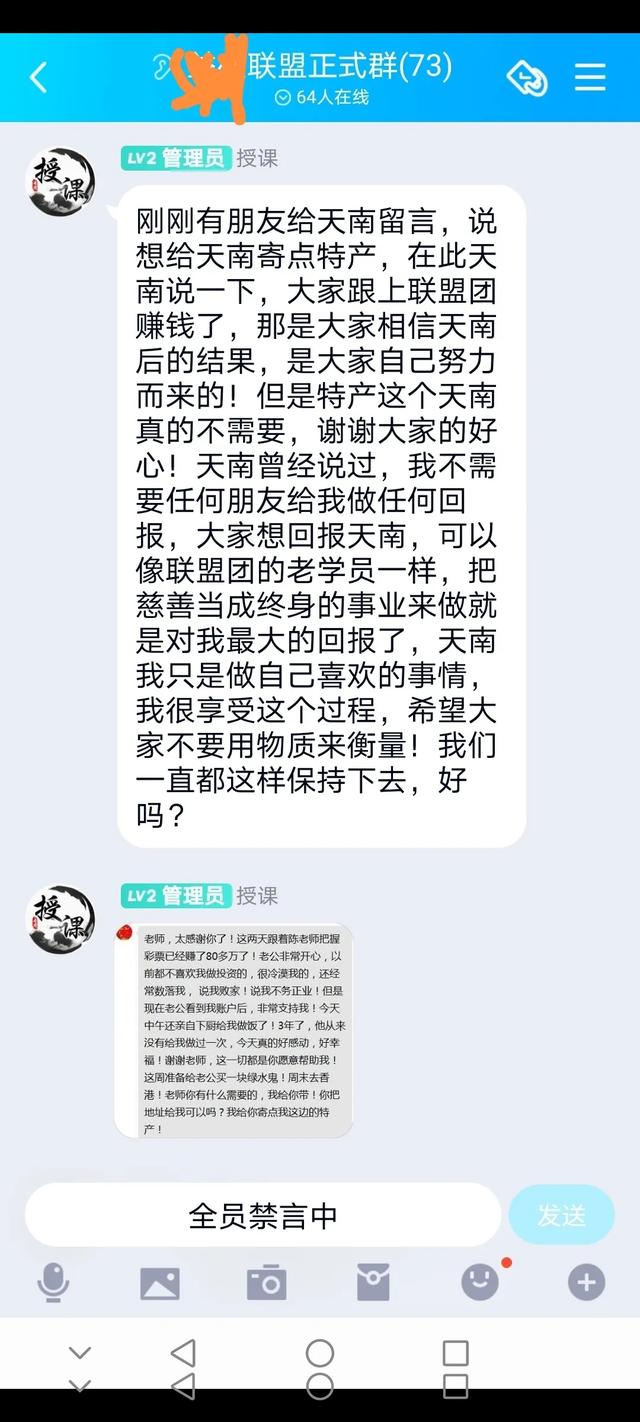
Task: Open the emoji picker
Action: 480,1282
